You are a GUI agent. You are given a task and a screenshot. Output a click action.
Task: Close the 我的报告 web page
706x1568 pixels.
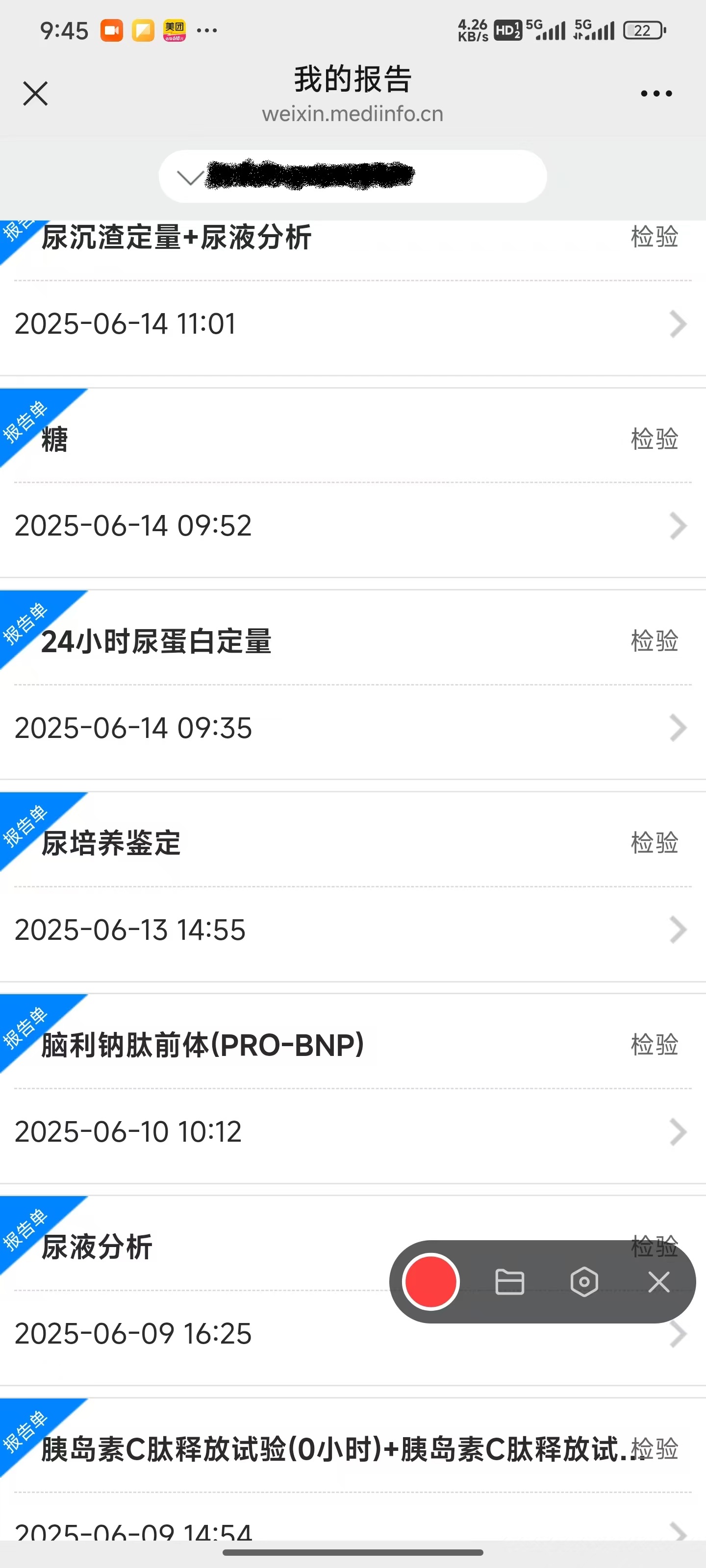tap(35, 94)
